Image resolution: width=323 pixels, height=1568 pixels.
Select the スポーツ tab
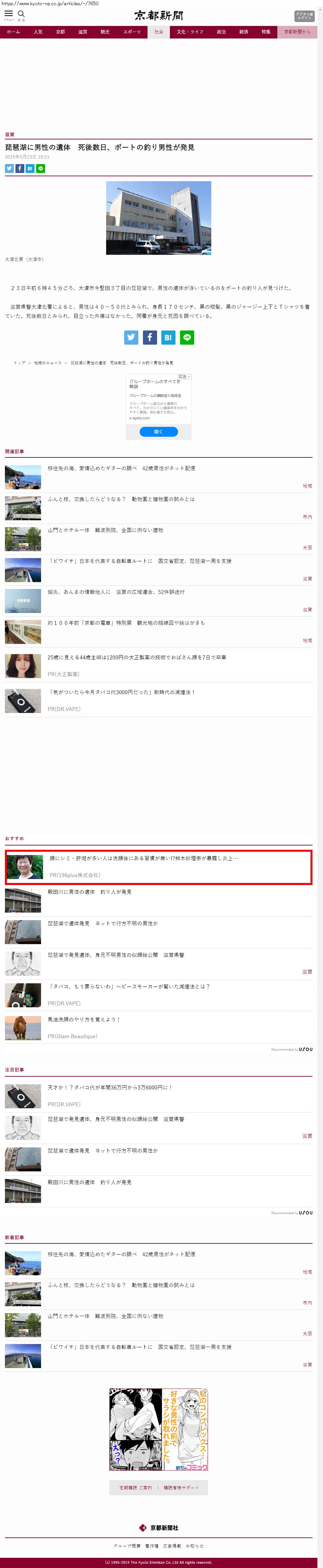point(131,32)
